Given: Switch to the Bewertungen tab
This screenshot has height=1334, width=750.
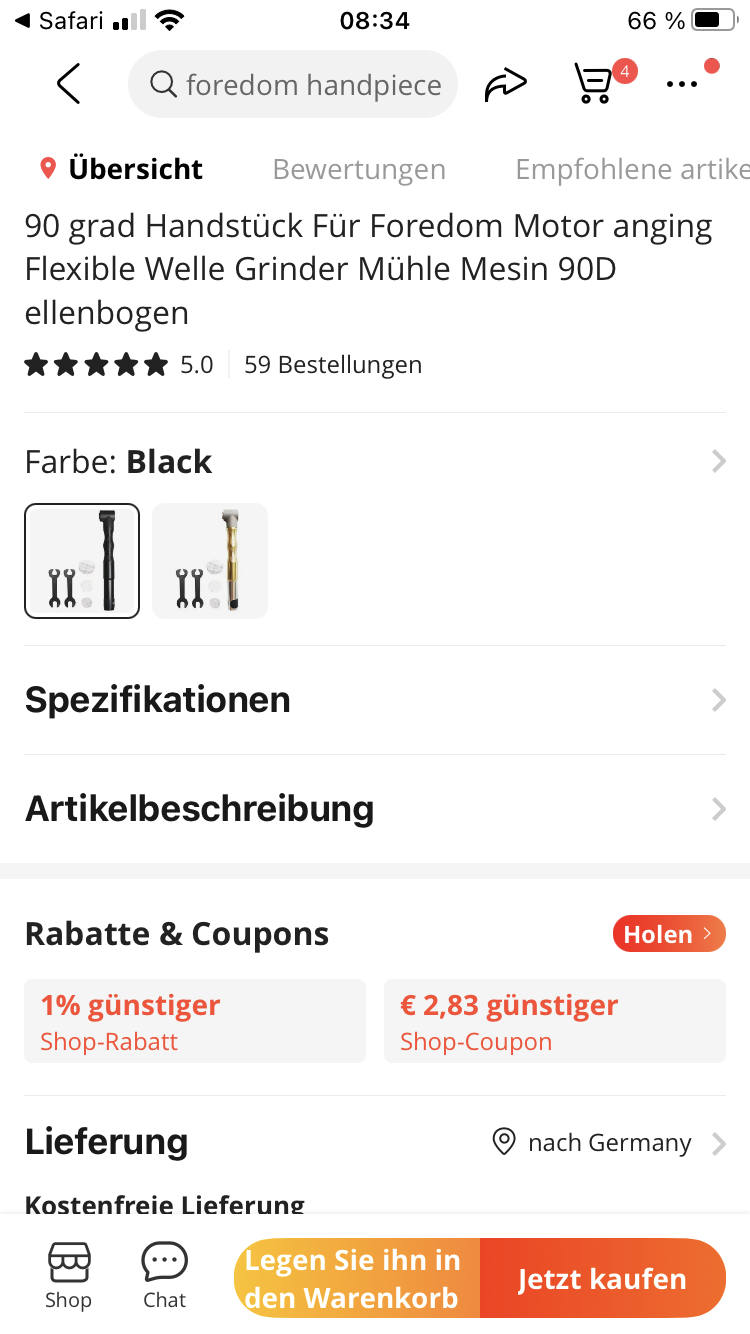Looking at the screenshot, I should 359,169.
